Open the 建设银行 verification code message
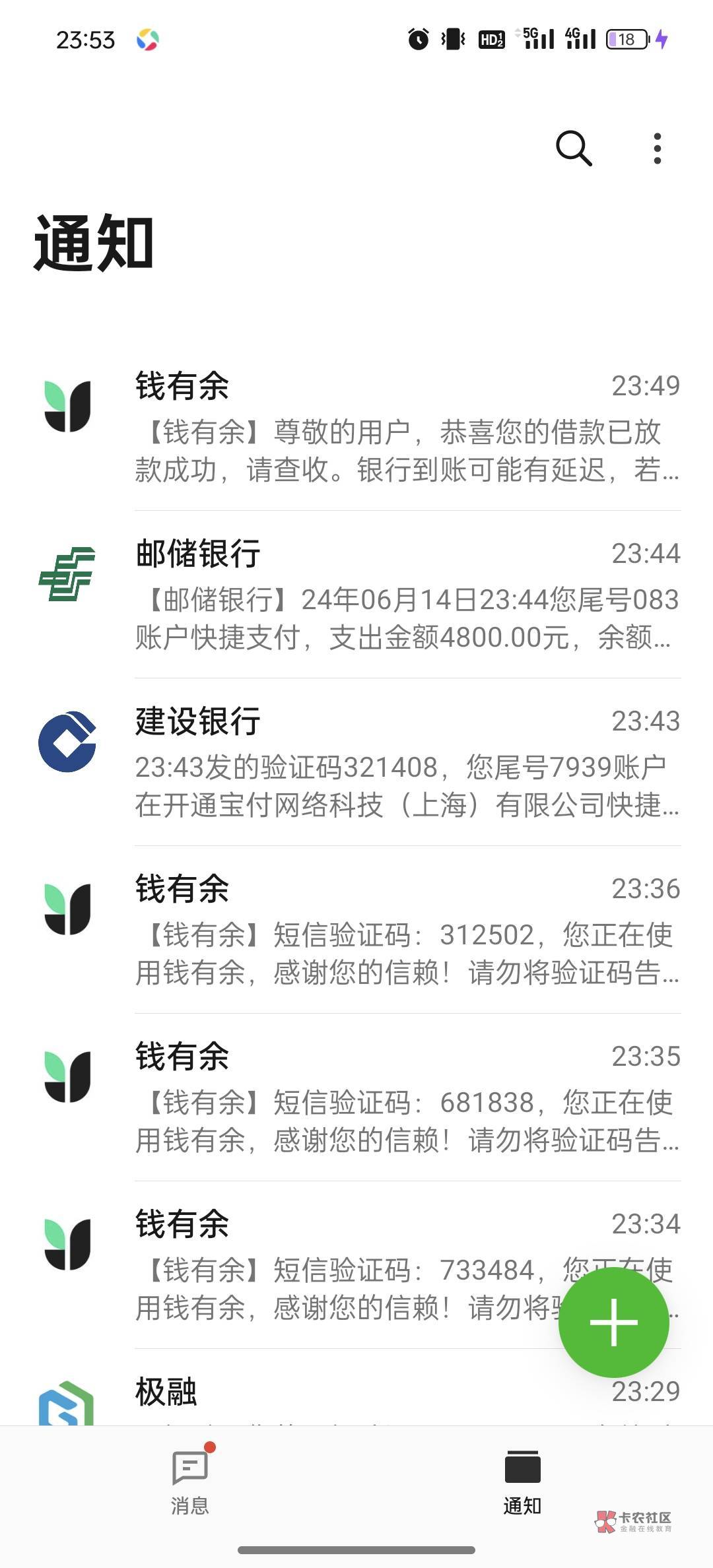This screenshot has width=713, height=1568. point(356,762)
